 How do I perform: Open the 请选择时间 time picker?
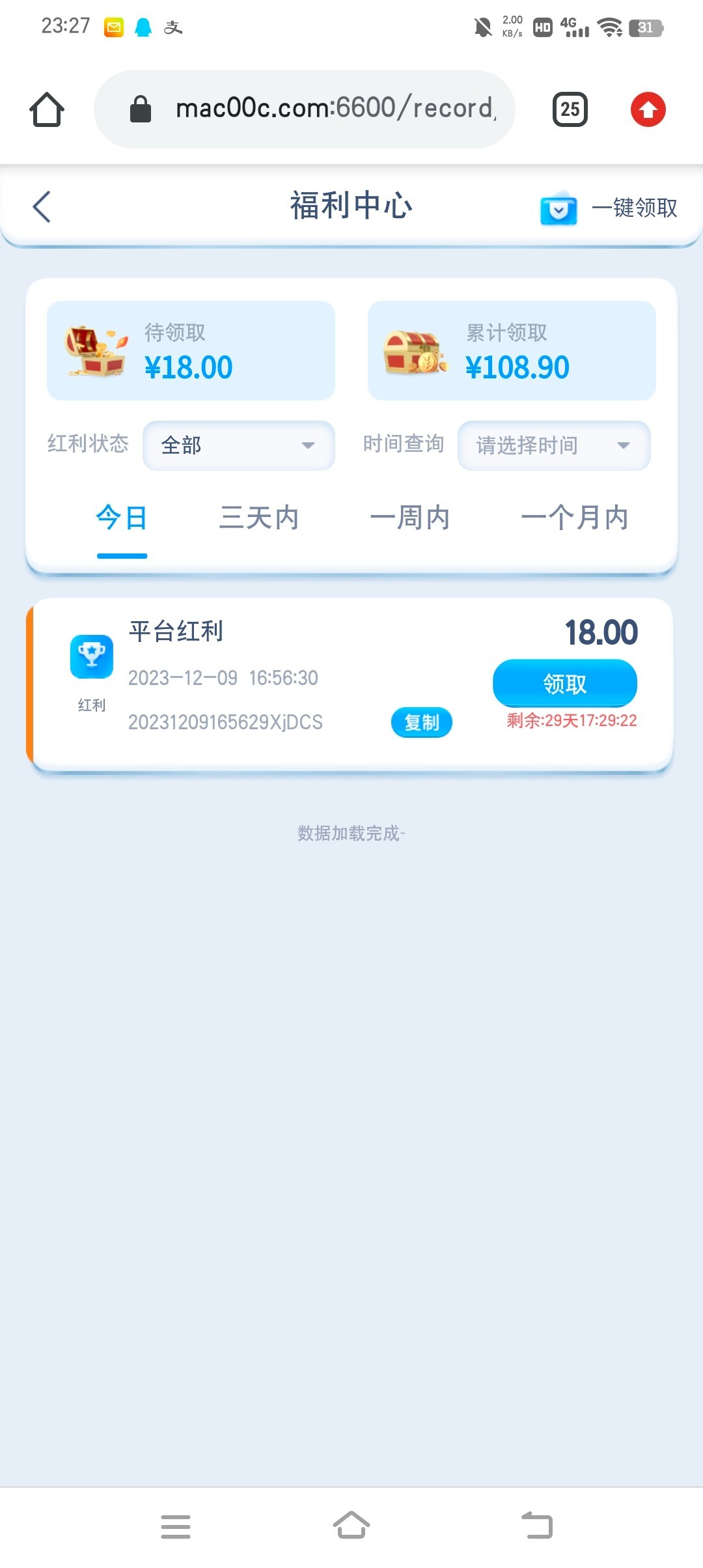[x=553, y=445]
